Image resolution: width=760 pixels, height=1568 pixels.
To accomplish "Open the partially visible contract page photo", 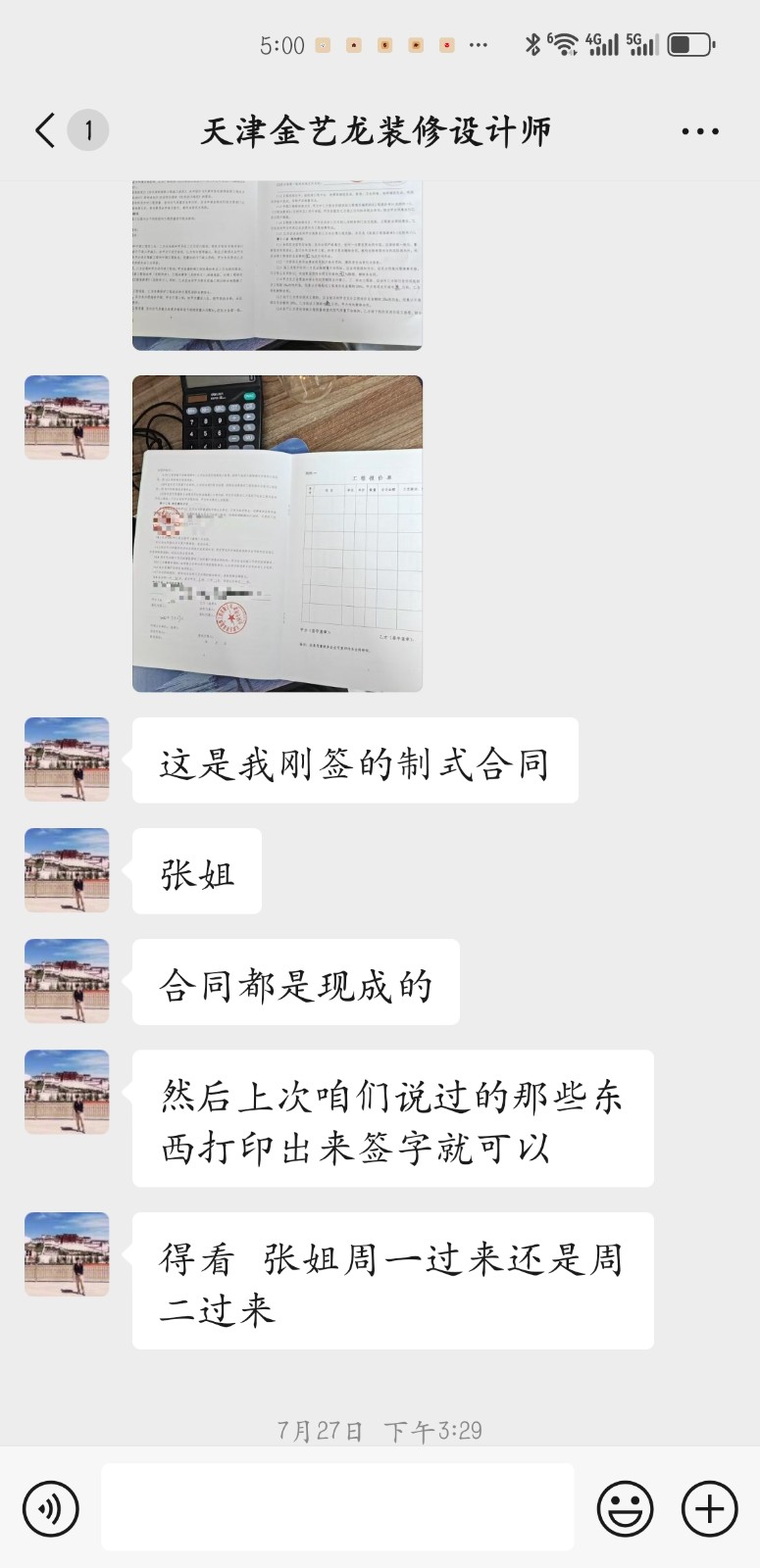I will click(278, 265).
